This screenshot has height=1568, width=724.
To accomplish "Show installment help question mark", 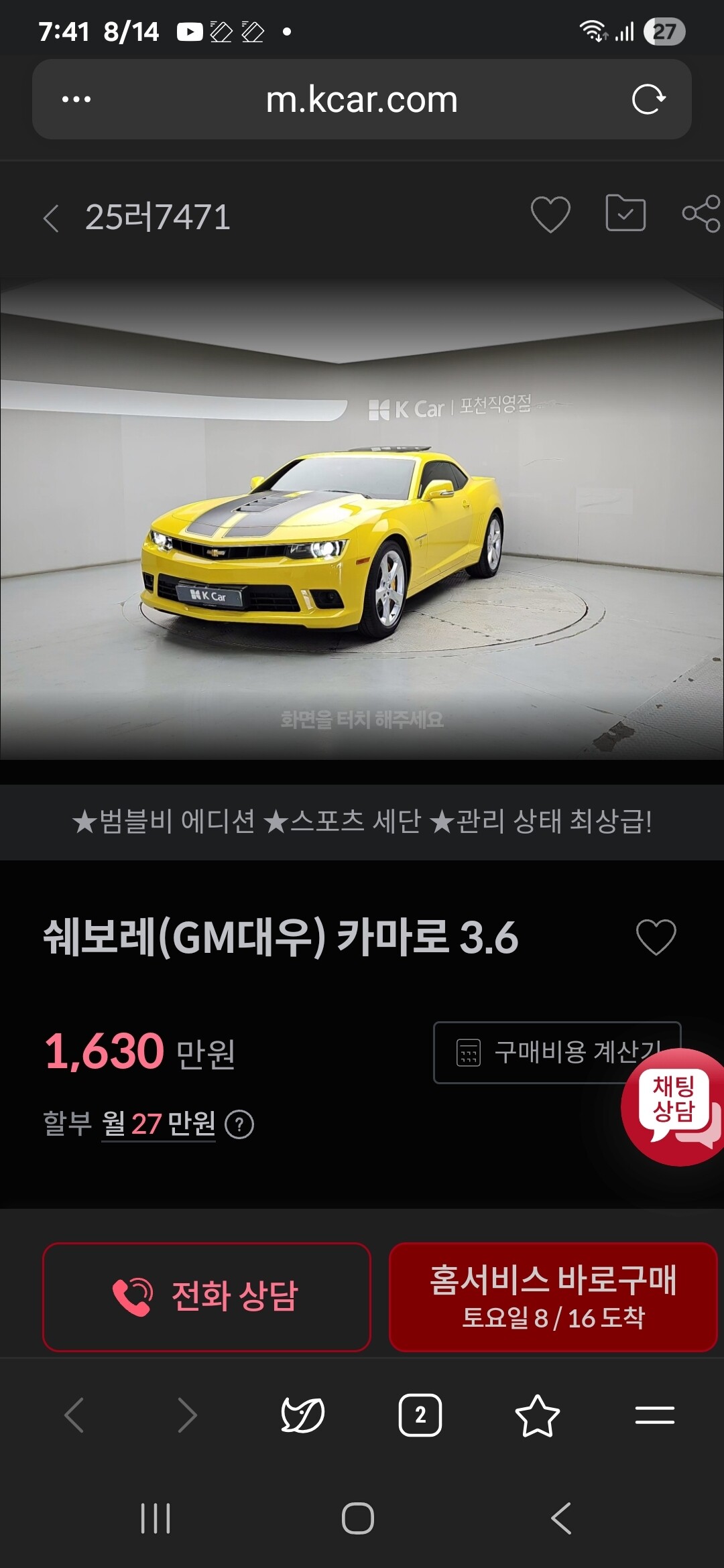I will 239,1124.
